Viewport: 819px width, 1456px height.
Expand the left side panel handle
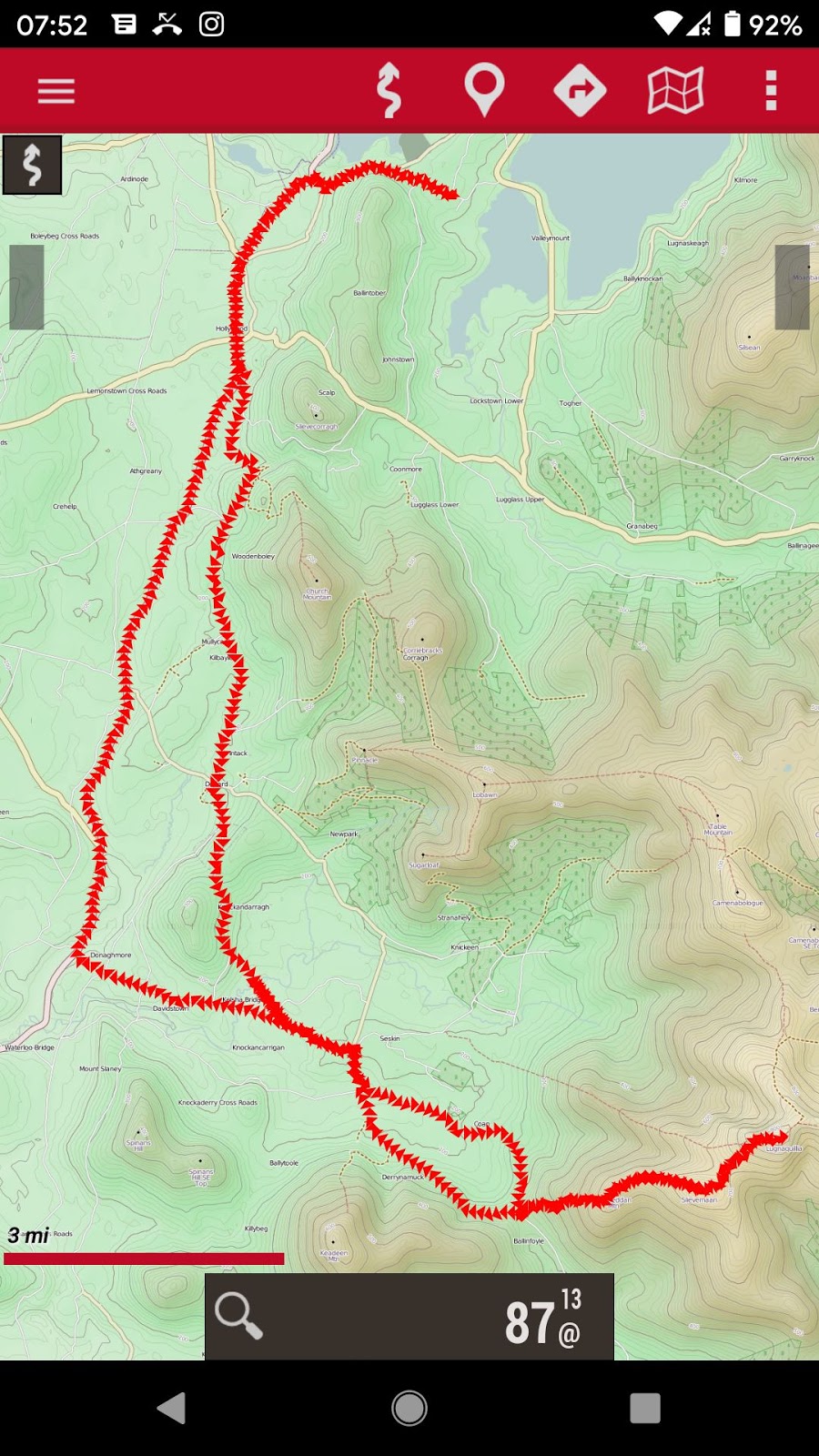tap(26, 287)
